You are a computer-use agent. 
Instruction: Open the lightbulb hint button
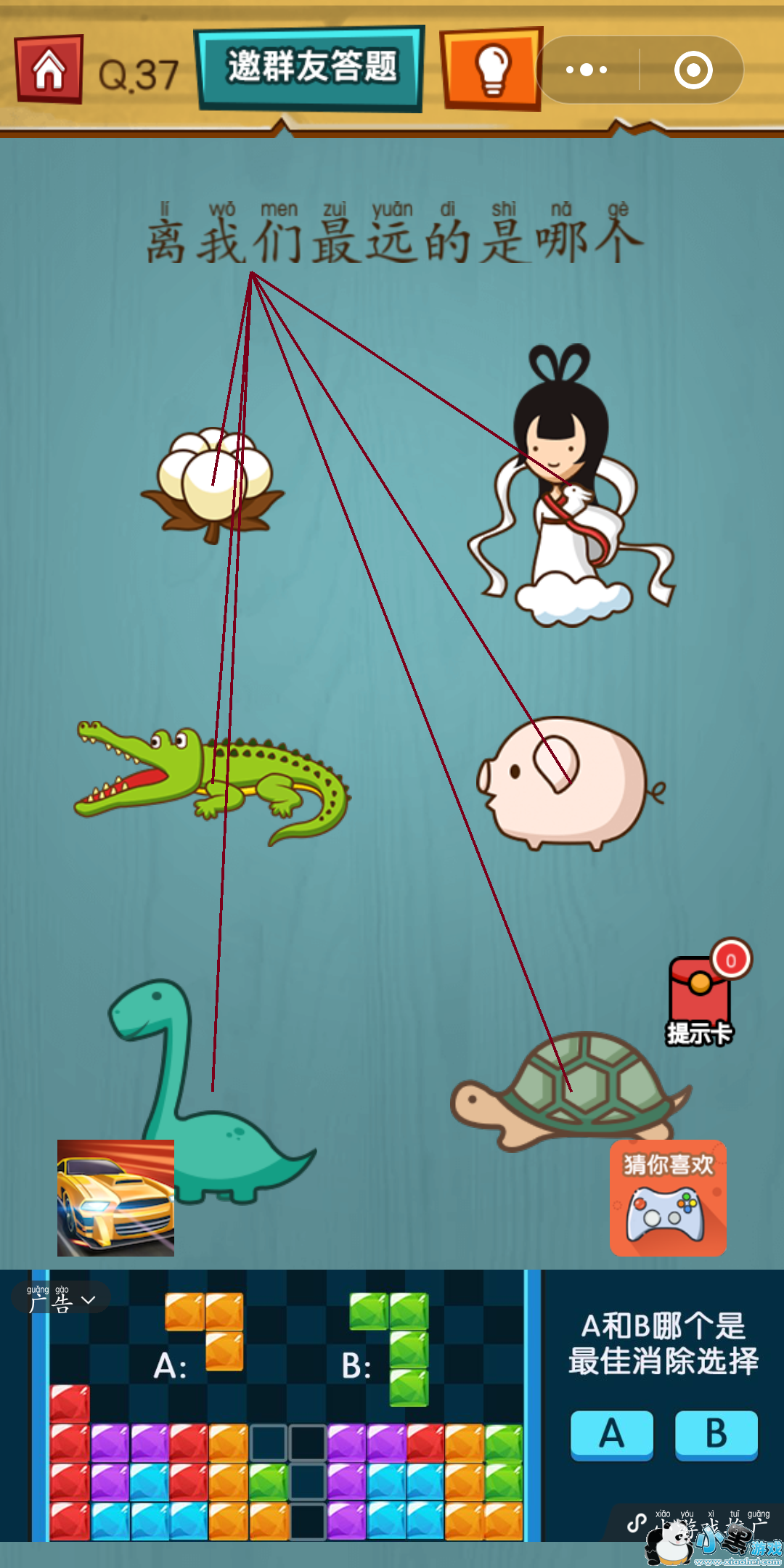click(x=491, y=70)
